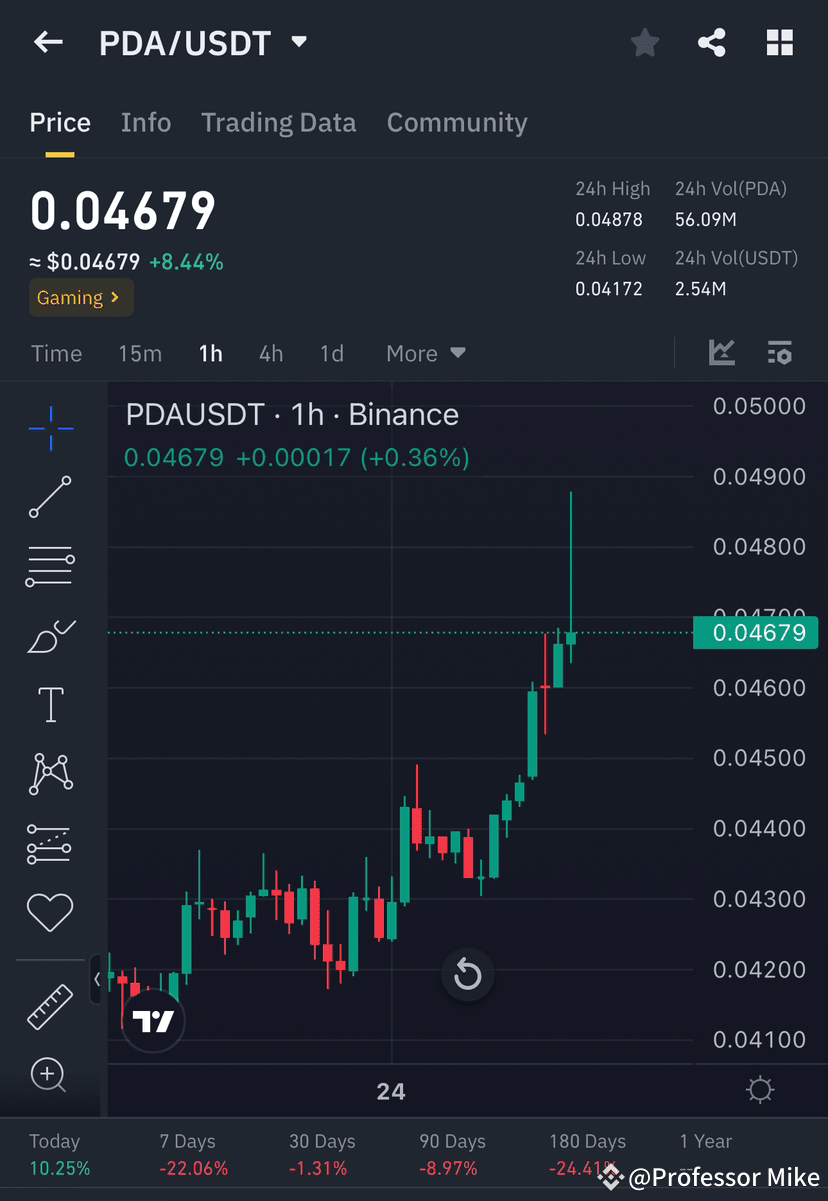Toggle PDA/USDT as a favorite with the star
This screenshot has height=1201, width=828.
click(x=644, y=42)
